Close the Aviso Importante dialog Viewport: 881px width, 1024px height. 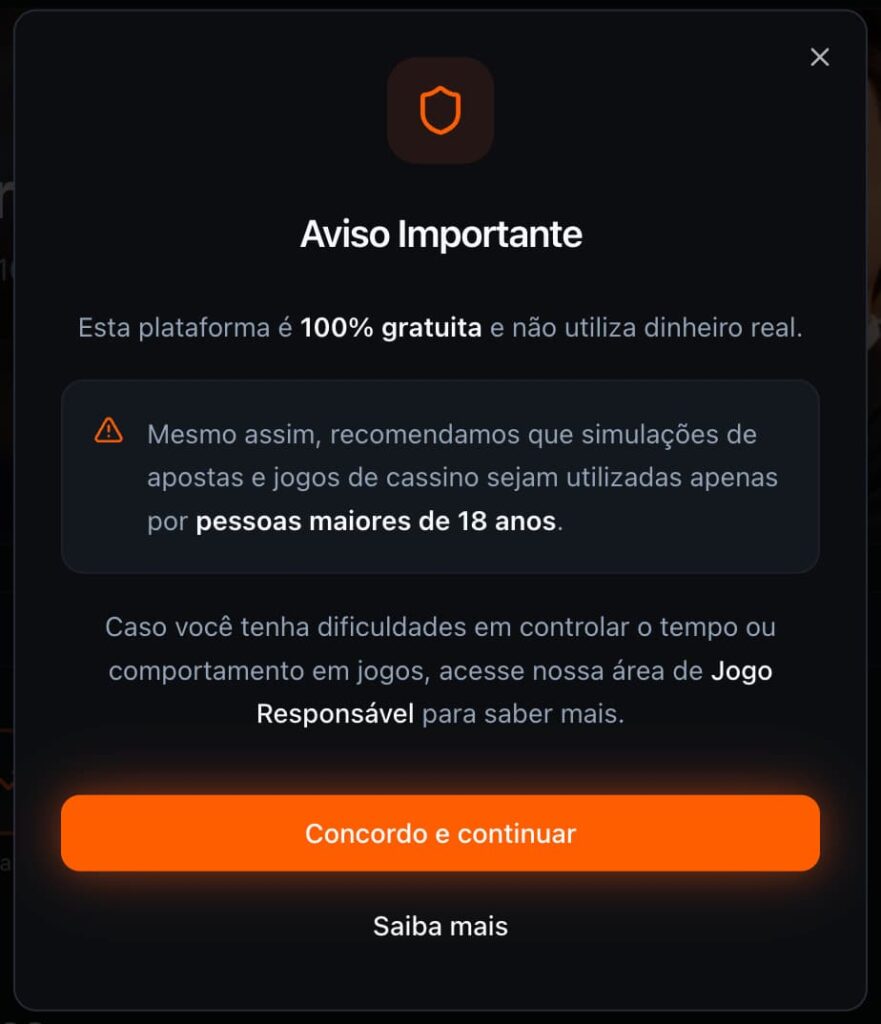click(x=819, y=58)
